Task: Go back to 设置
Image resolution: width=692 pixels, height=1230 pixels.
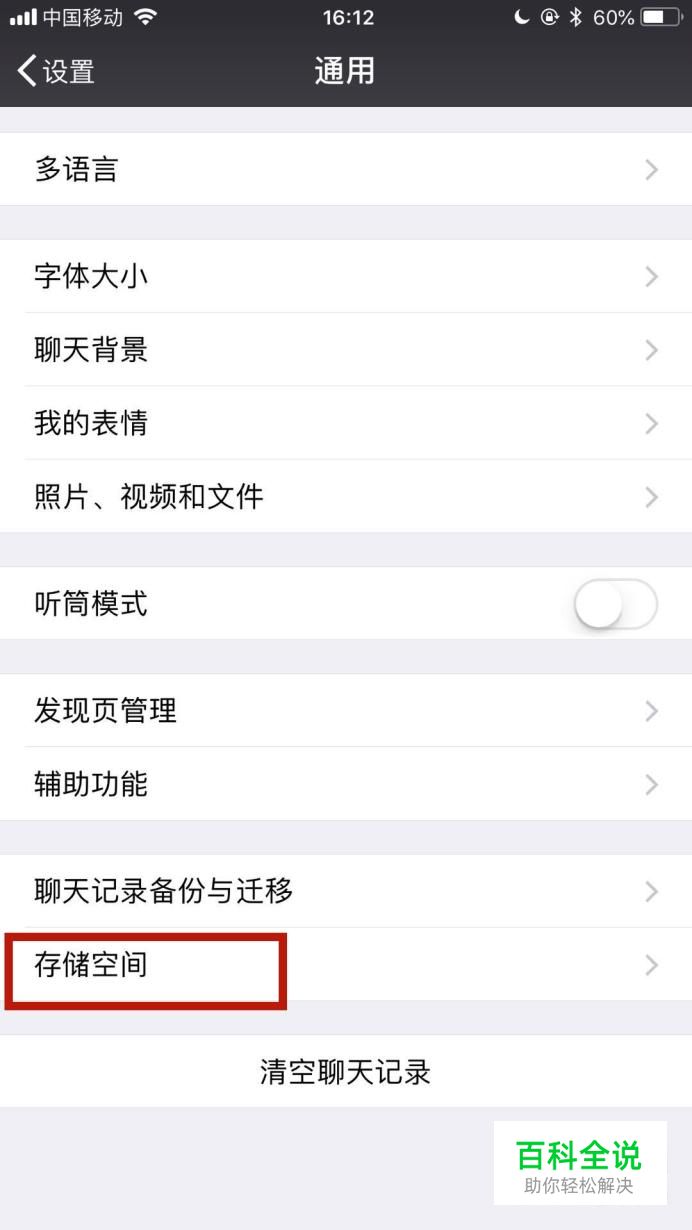Action: click(56, 72)
